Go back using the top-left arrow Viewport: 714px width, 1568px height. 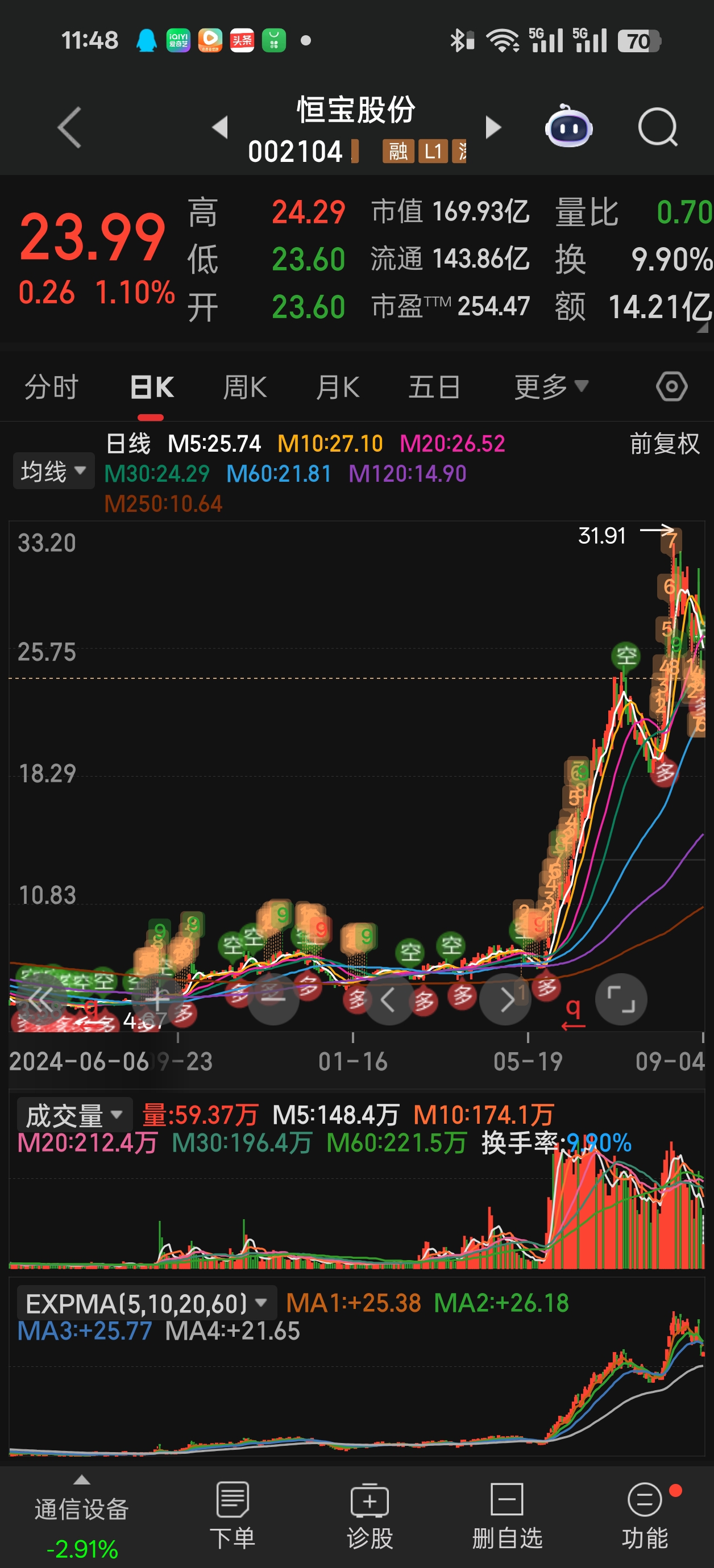pyautogui.click(x=69, y=127)
